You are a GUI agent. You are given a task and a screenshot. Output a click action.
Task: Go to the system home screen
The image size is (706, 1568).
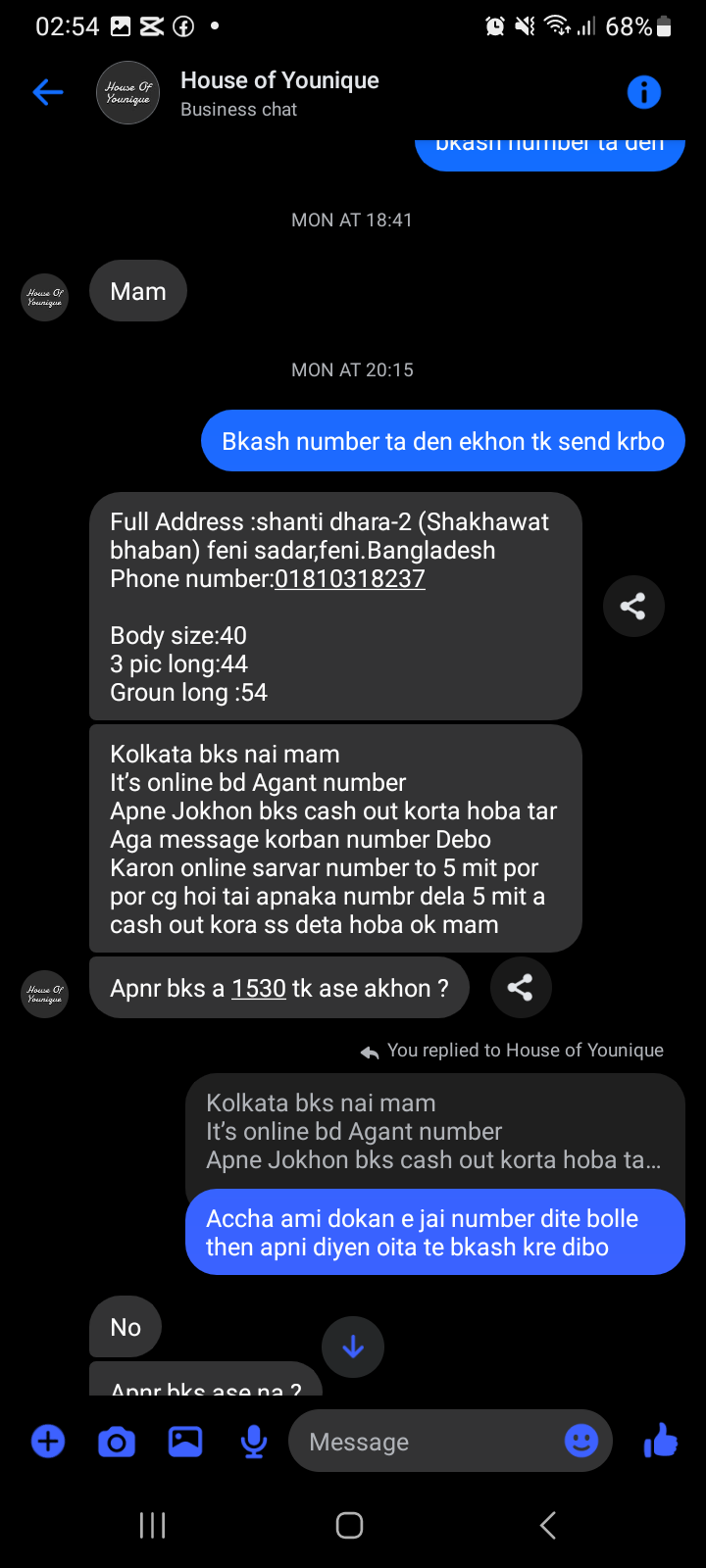(350, 1525)
